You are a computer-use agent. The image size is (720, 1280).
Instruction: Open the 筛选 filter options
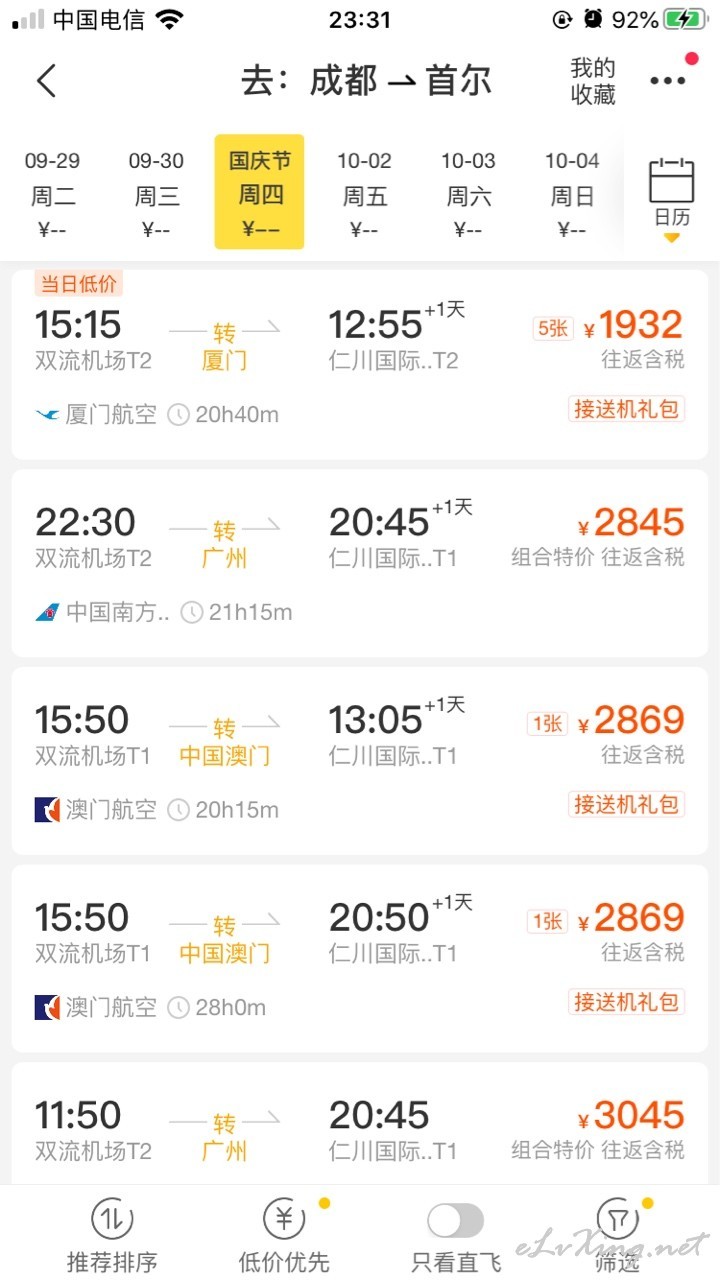(x=617, y=1235)
